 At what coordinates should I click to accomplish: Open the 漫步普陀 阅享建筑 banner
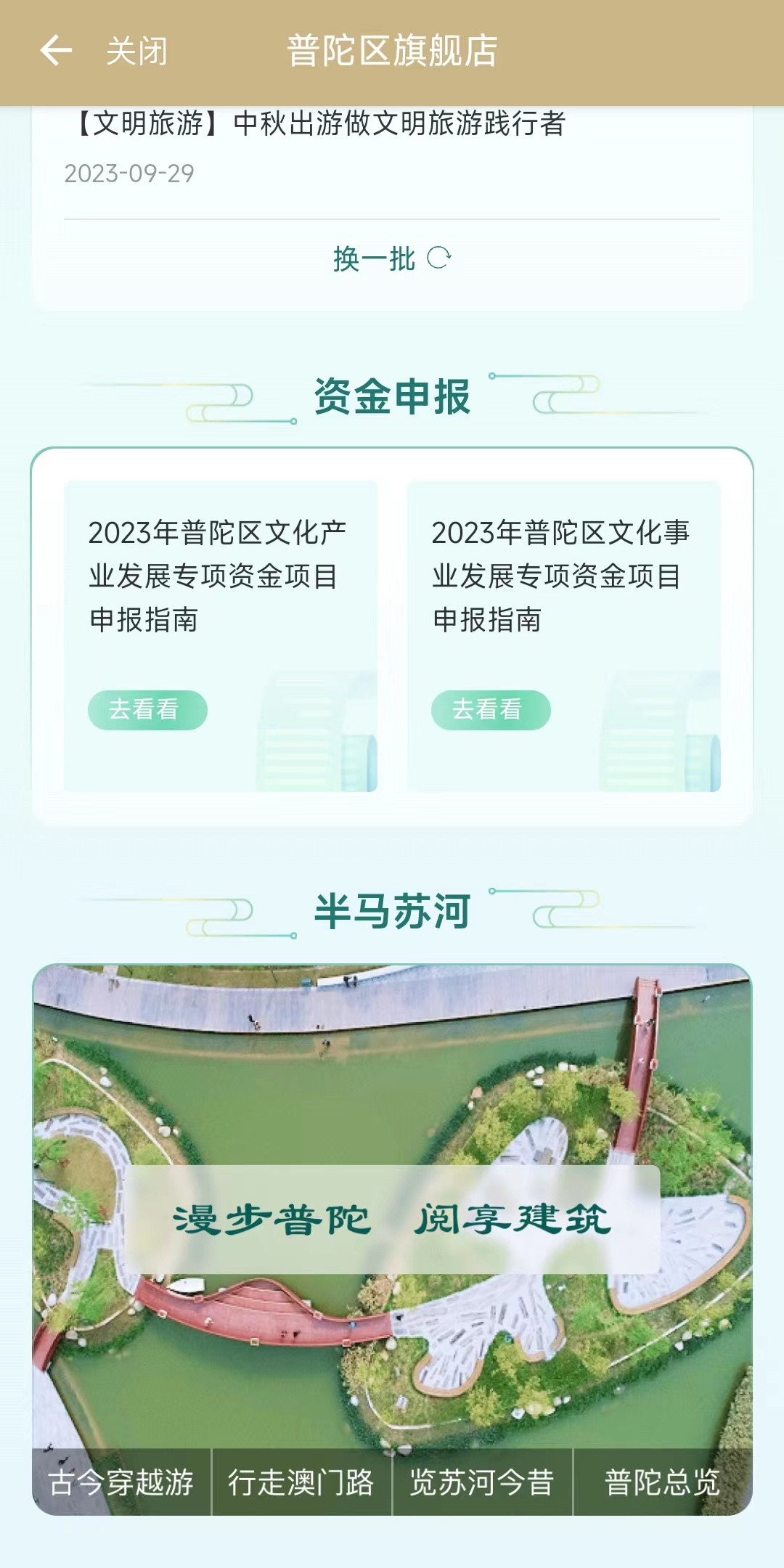(x=392, y=1220)
